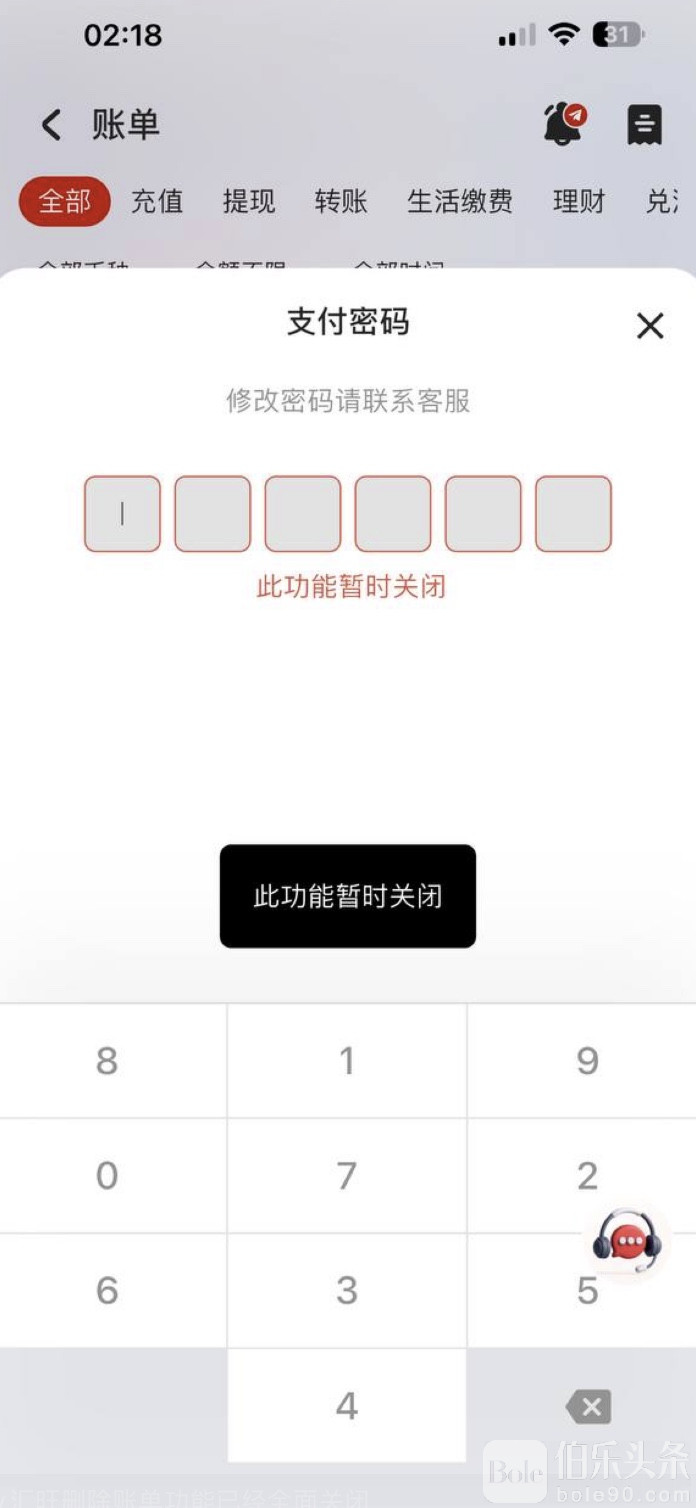
Task: Go back from the 账单 page
Action: [x=51, y=125]
